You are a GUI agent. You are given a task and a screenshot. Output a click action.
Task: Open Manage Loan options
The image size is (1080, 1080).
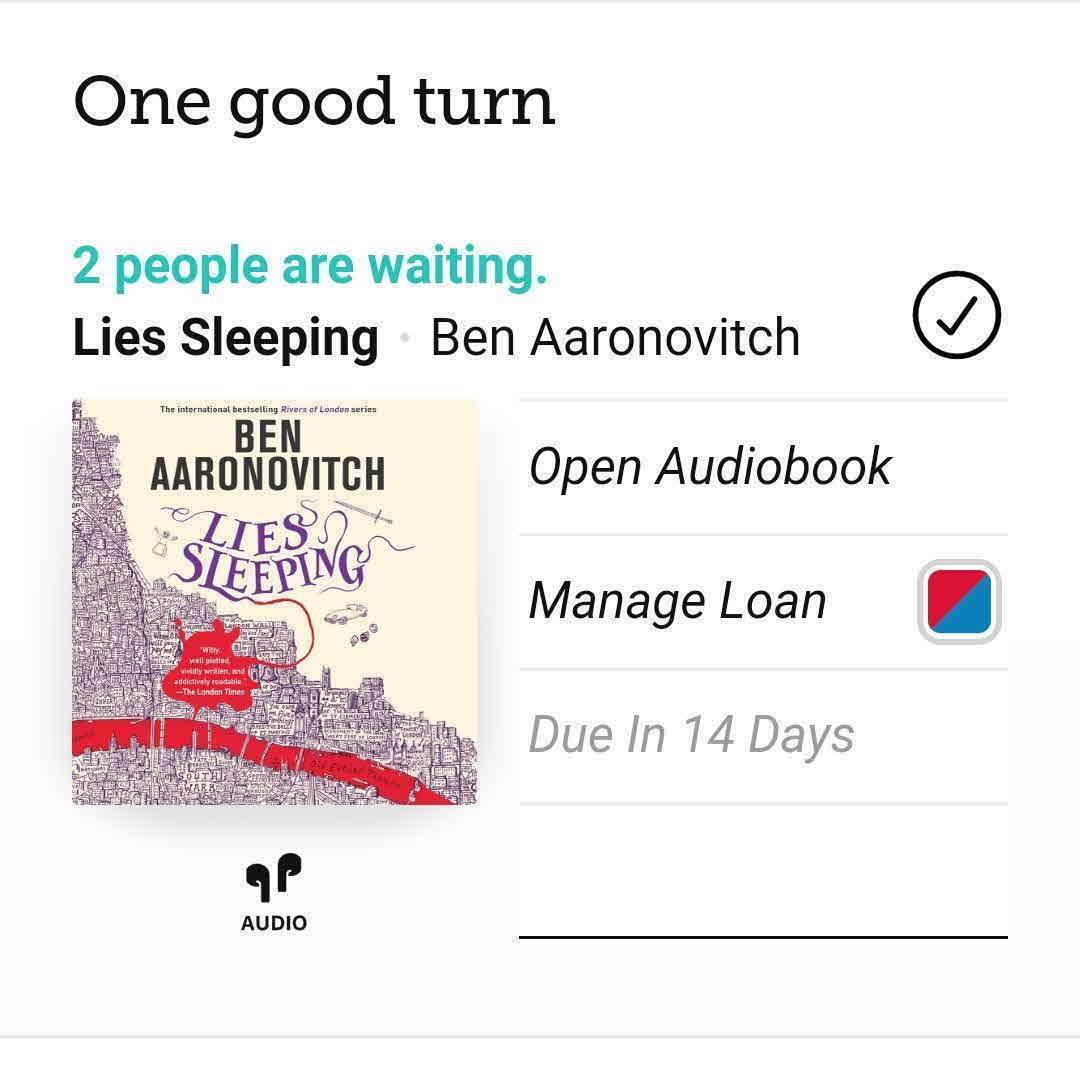[x=678, y=601]
